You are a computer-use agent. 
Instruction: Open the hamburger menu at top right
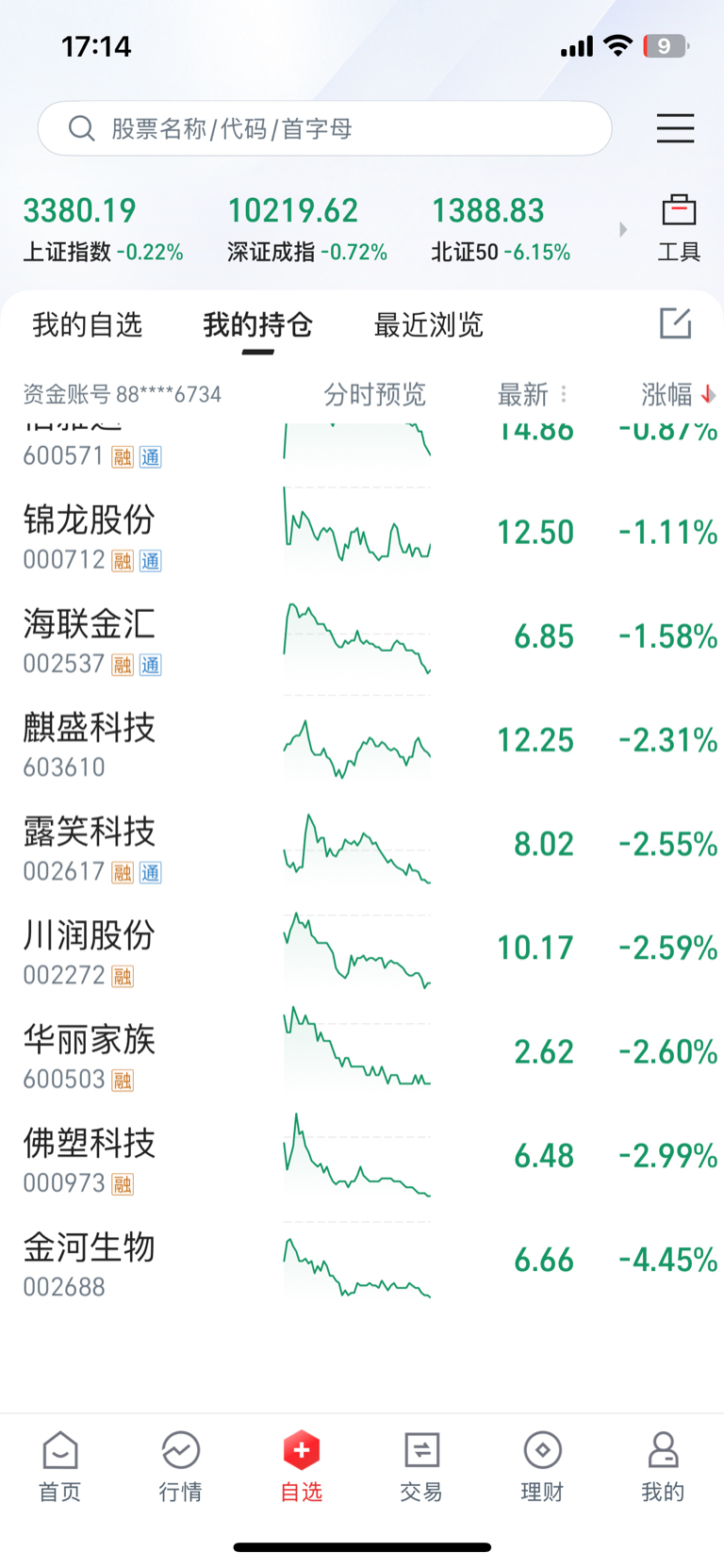pos(675,128)
